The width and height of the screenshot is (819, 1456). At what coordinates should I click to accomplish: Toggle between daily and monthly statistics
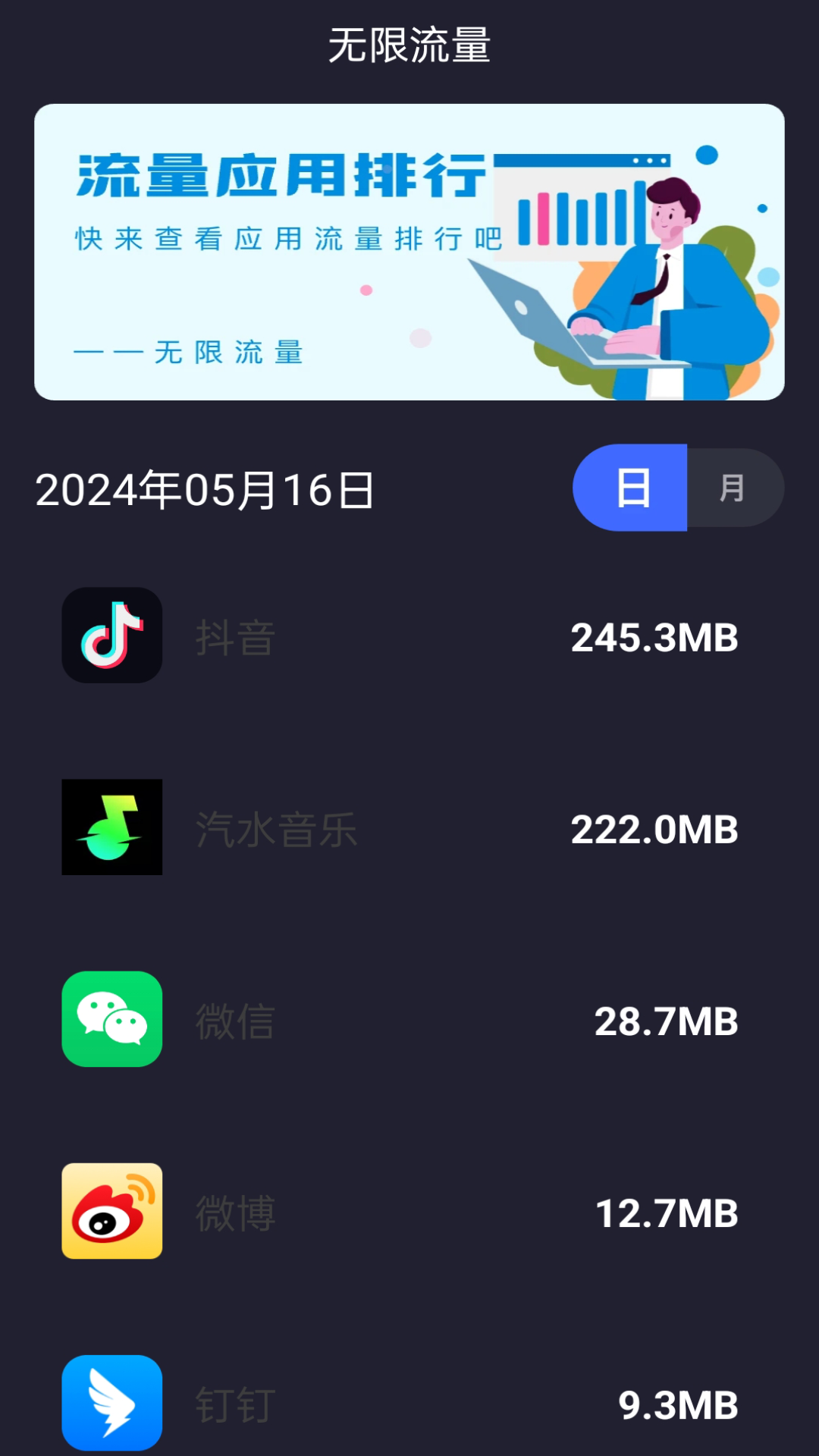pos(679,488)
